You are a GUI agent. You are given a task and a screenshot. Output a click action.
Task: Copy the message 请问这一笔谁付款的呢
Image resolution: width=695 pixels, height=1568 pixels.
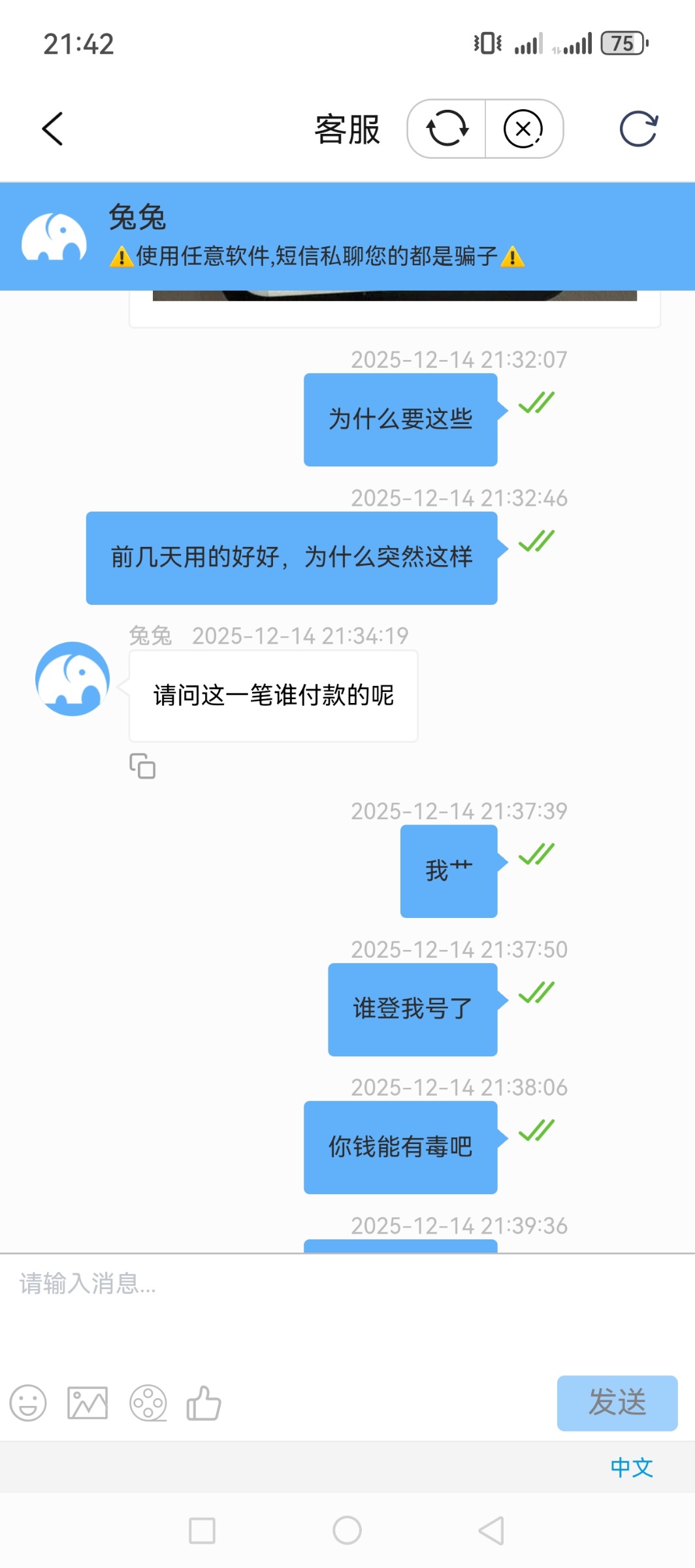click(142, 766)
